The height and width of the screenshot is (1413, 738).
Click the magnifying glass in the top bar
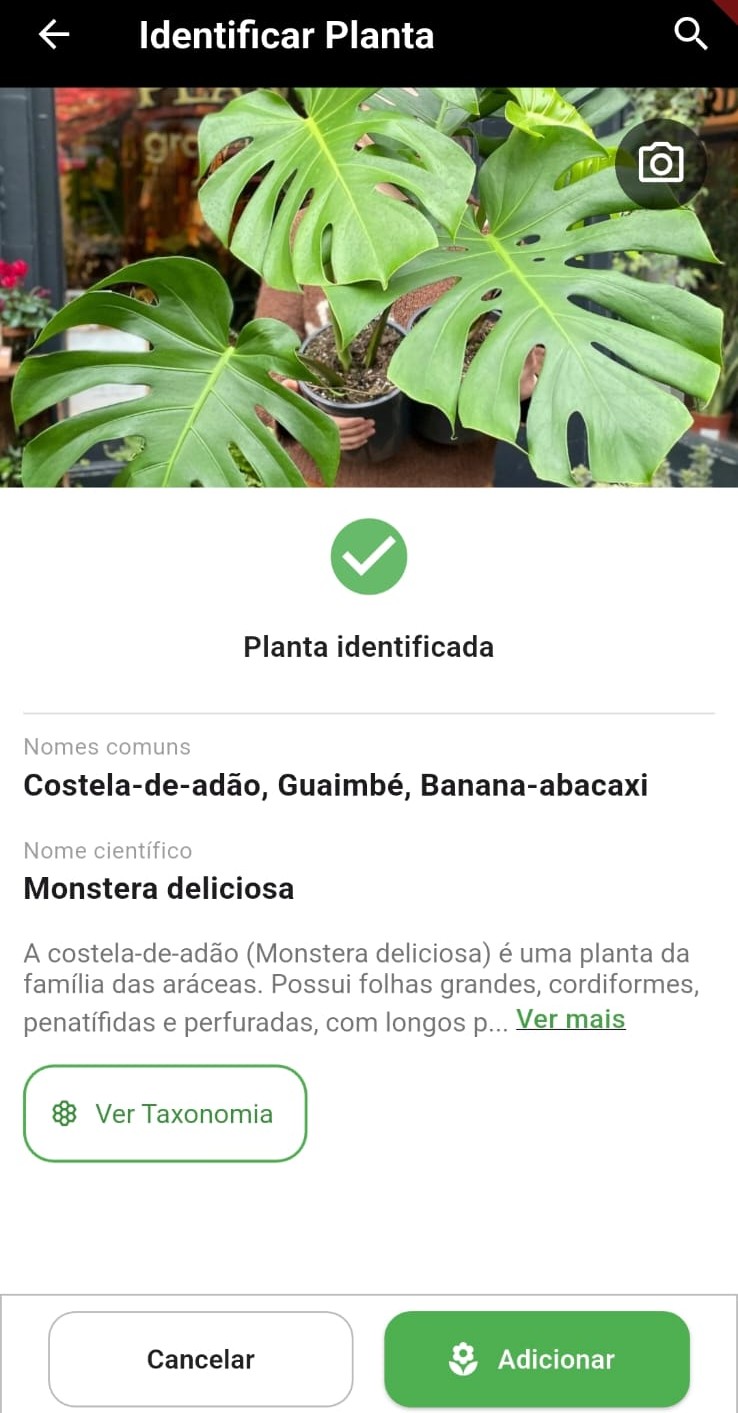(690, 33)
